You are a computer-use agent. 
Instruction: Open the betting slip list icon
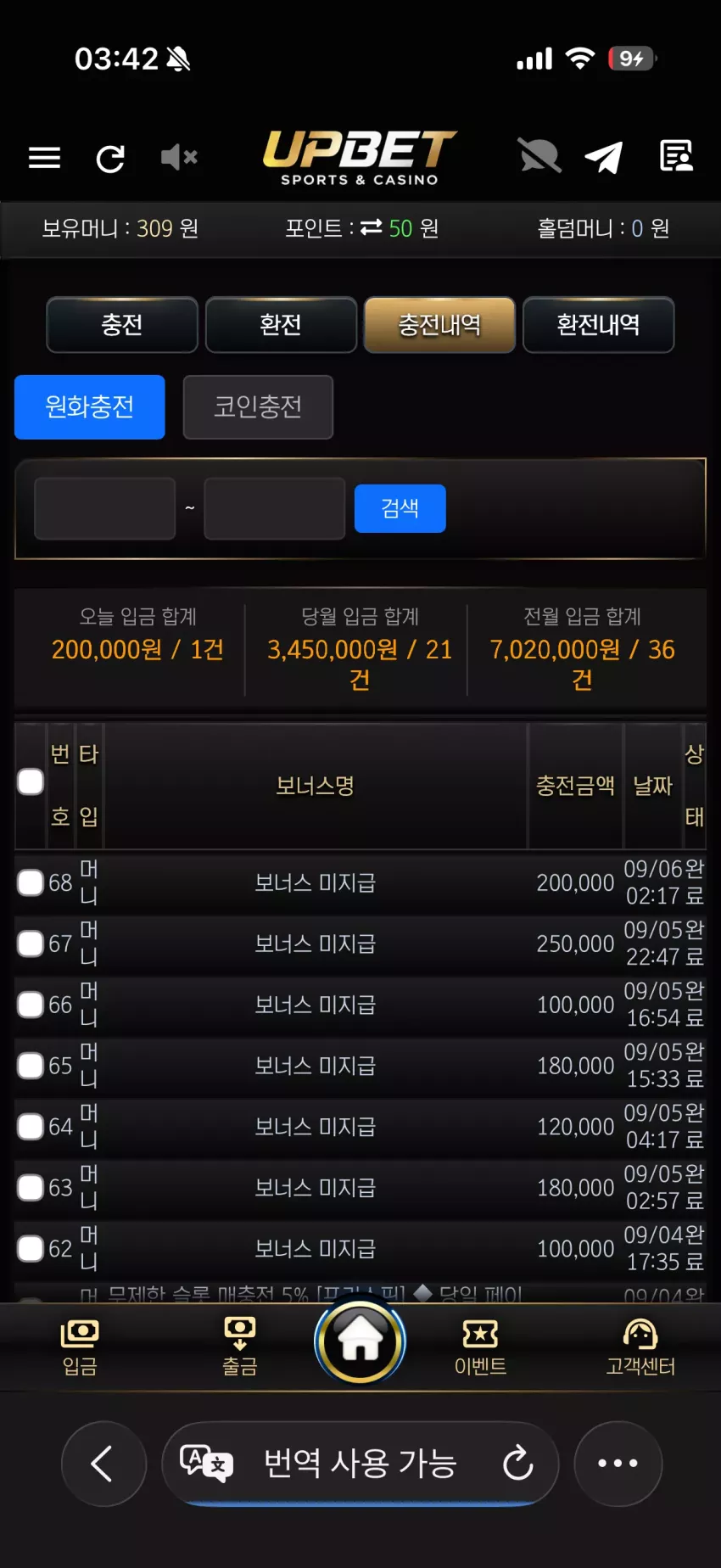tap(676, 156)
